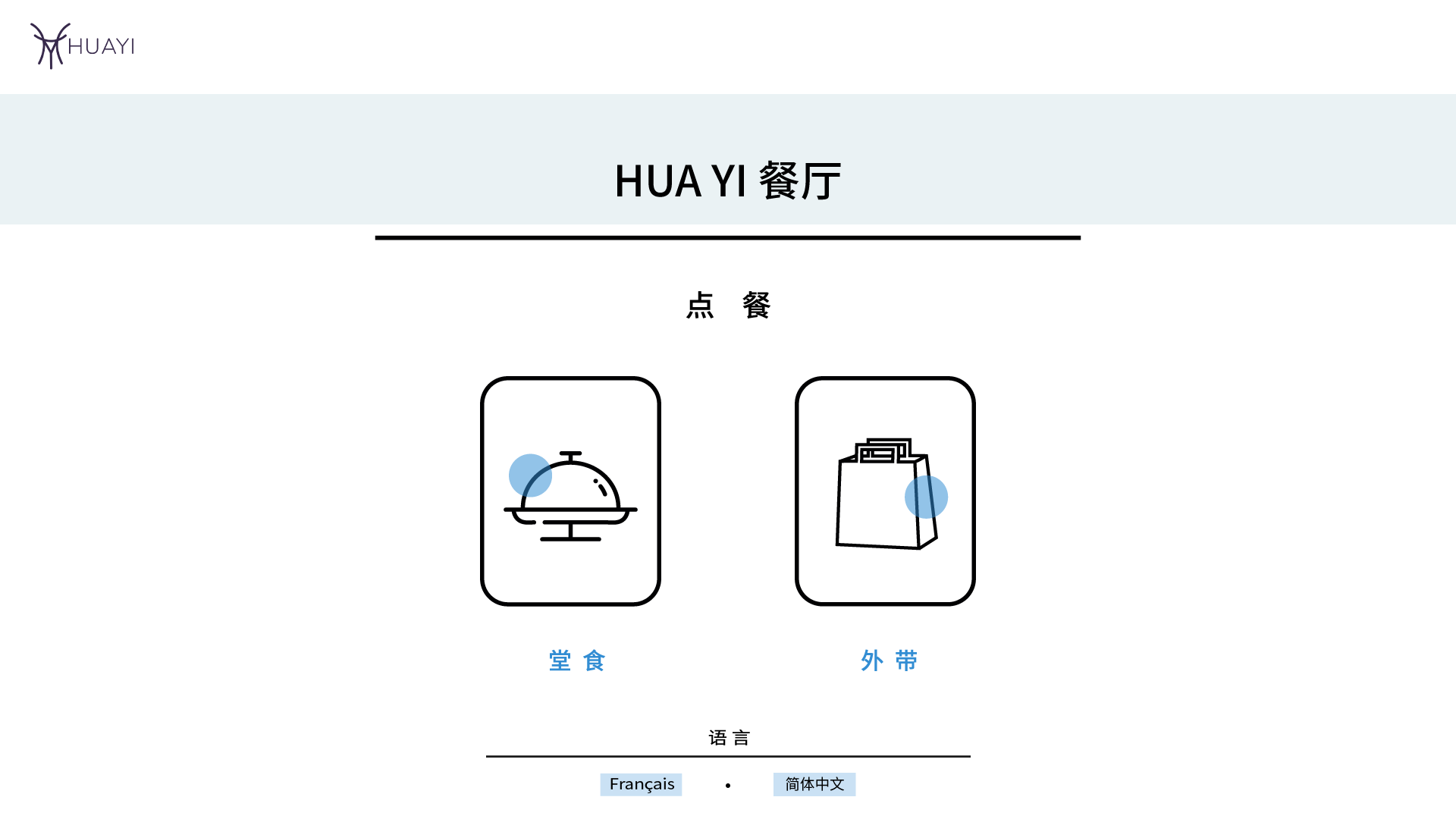Select the dine-in 堂食 option card
This screenshot has width=1456, height=819.
pos(570,491)
